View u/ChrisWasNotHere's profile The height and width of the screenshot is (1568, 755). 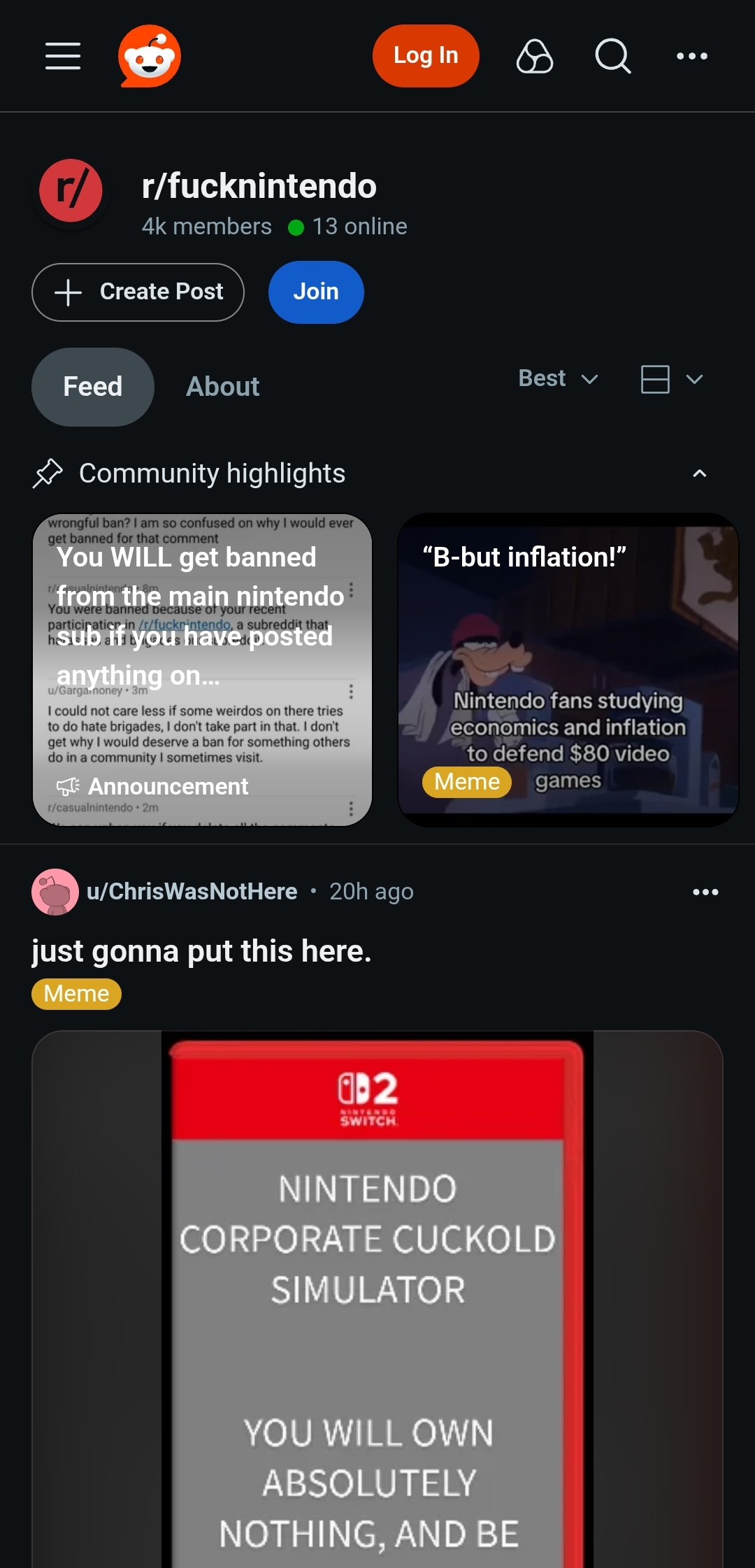pyautogui.click(x=192, y=892)
